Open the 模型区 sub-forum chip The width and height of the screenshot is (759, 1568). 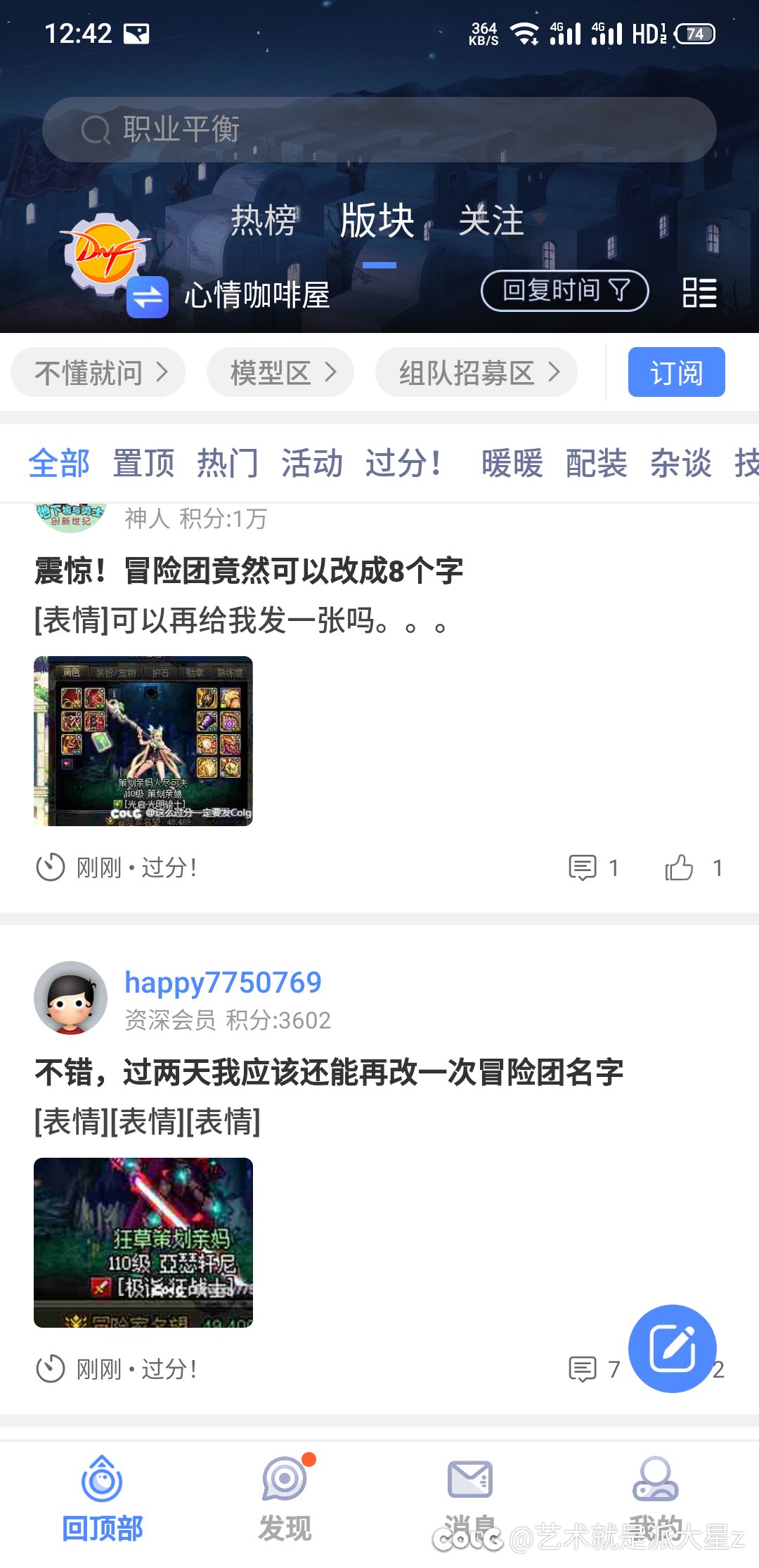pyautogui.click(x=280, y=372)
